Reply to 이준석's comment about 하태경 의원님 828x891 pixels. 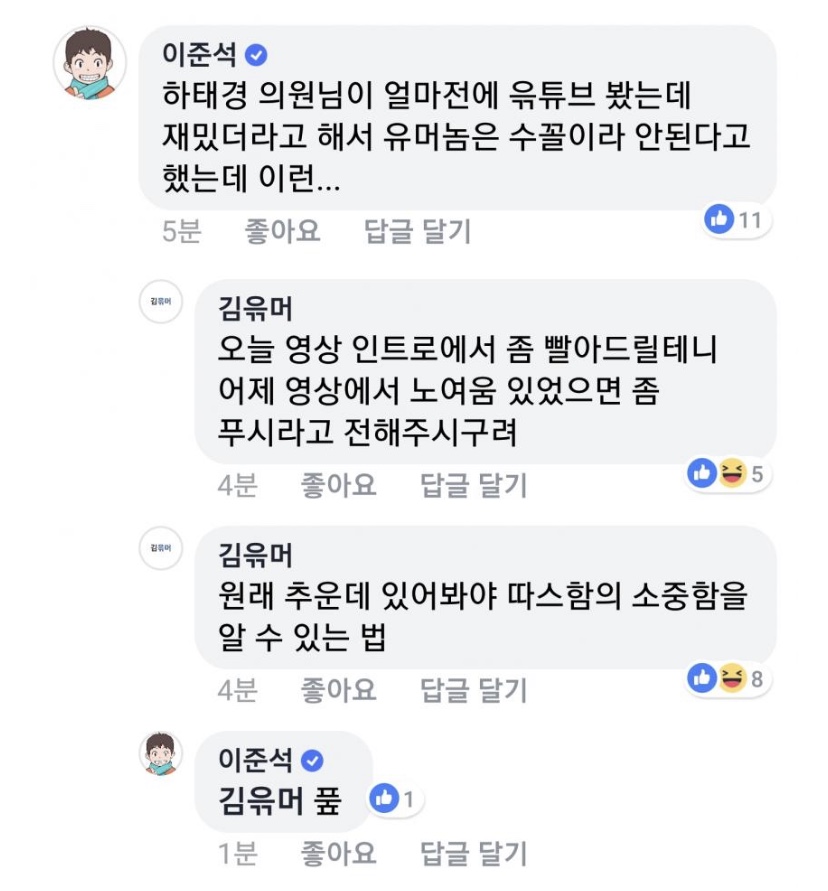417,231
